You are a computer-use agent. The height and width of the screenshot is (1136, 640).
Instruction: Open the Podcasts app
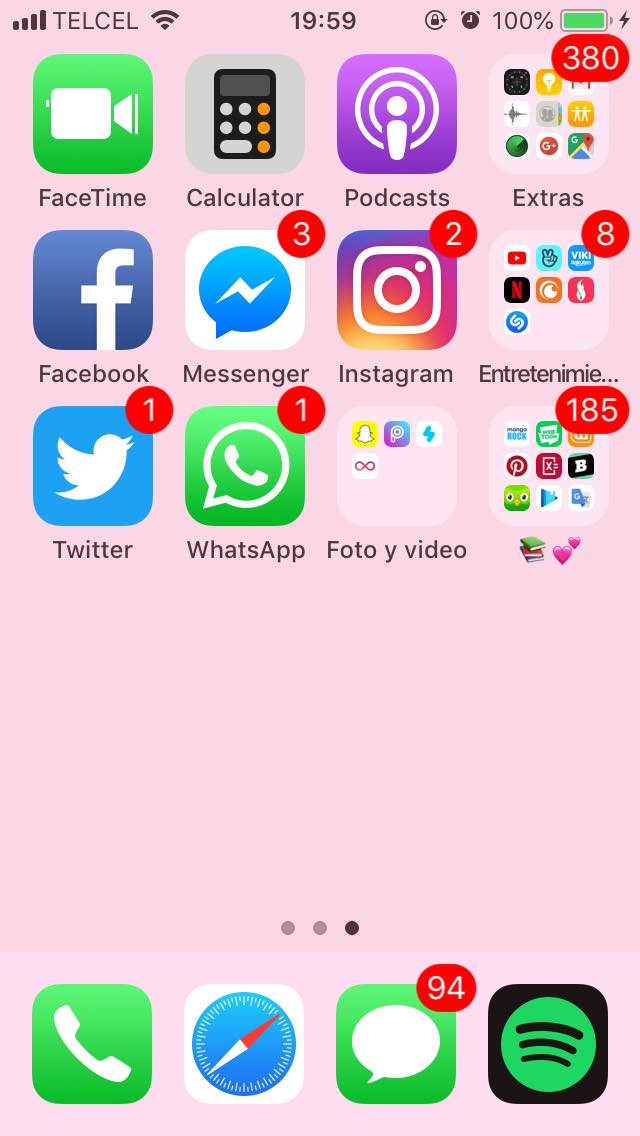click(x=397, y=114)
